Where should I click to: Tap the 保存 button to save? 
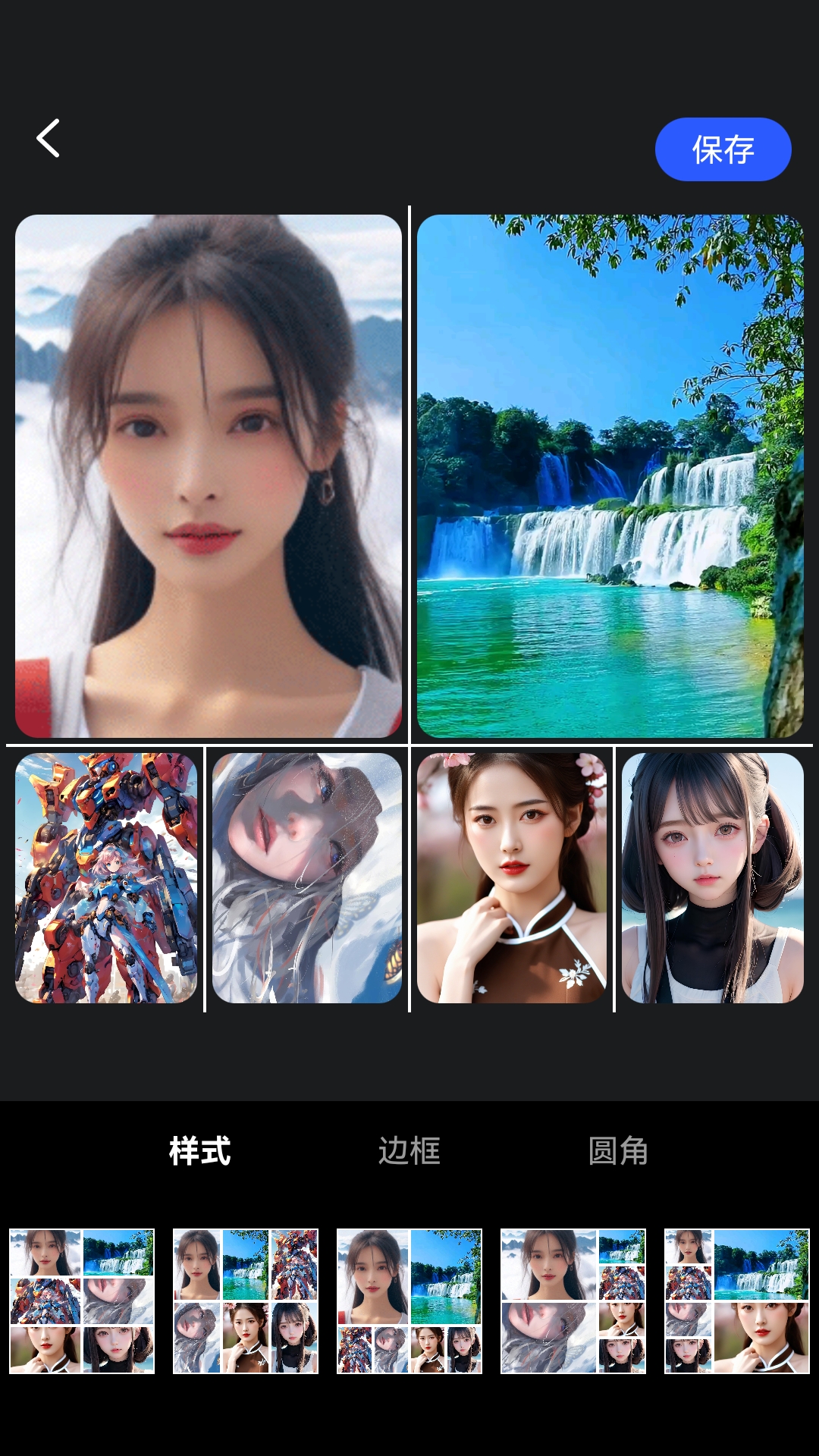(723, 149)
